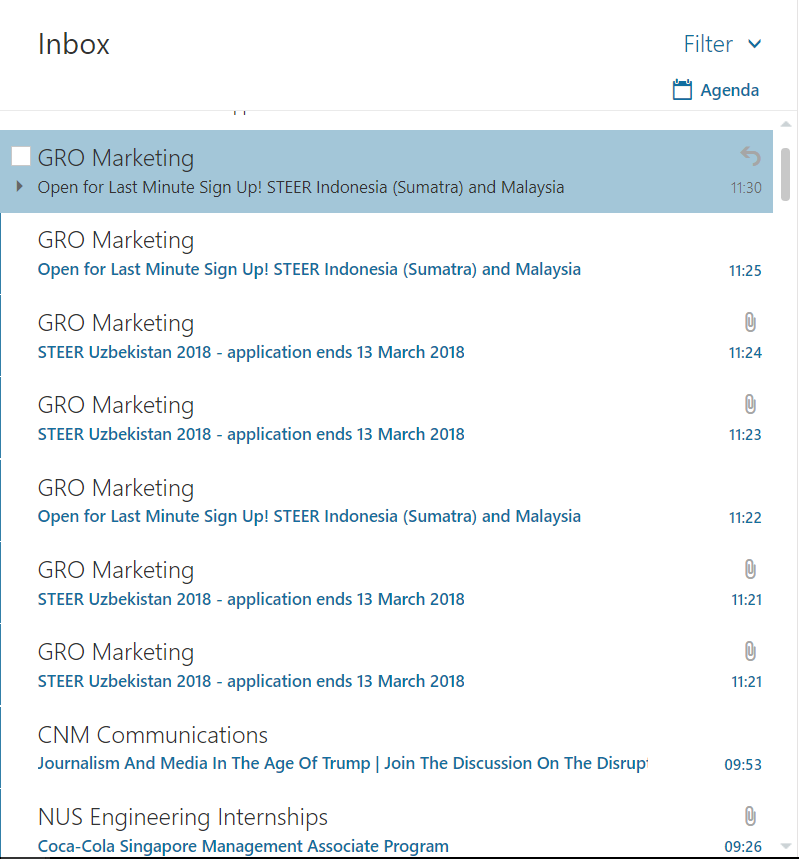This screenshot has height=859, width=799.
Task: Open the Coca-Cola Singapore Management Associate Program email
Action: coord(243,845)
